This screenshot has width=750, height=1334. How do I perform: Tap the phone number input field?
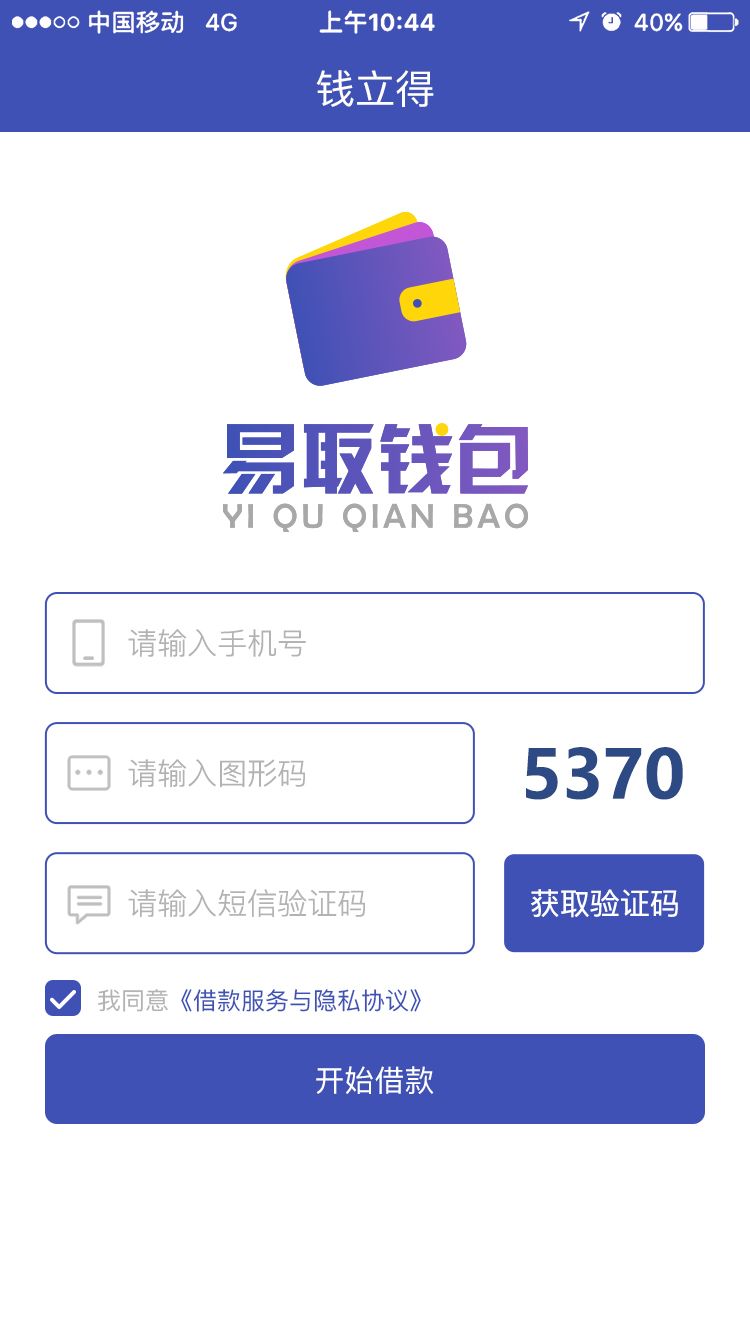click(375, 643)
